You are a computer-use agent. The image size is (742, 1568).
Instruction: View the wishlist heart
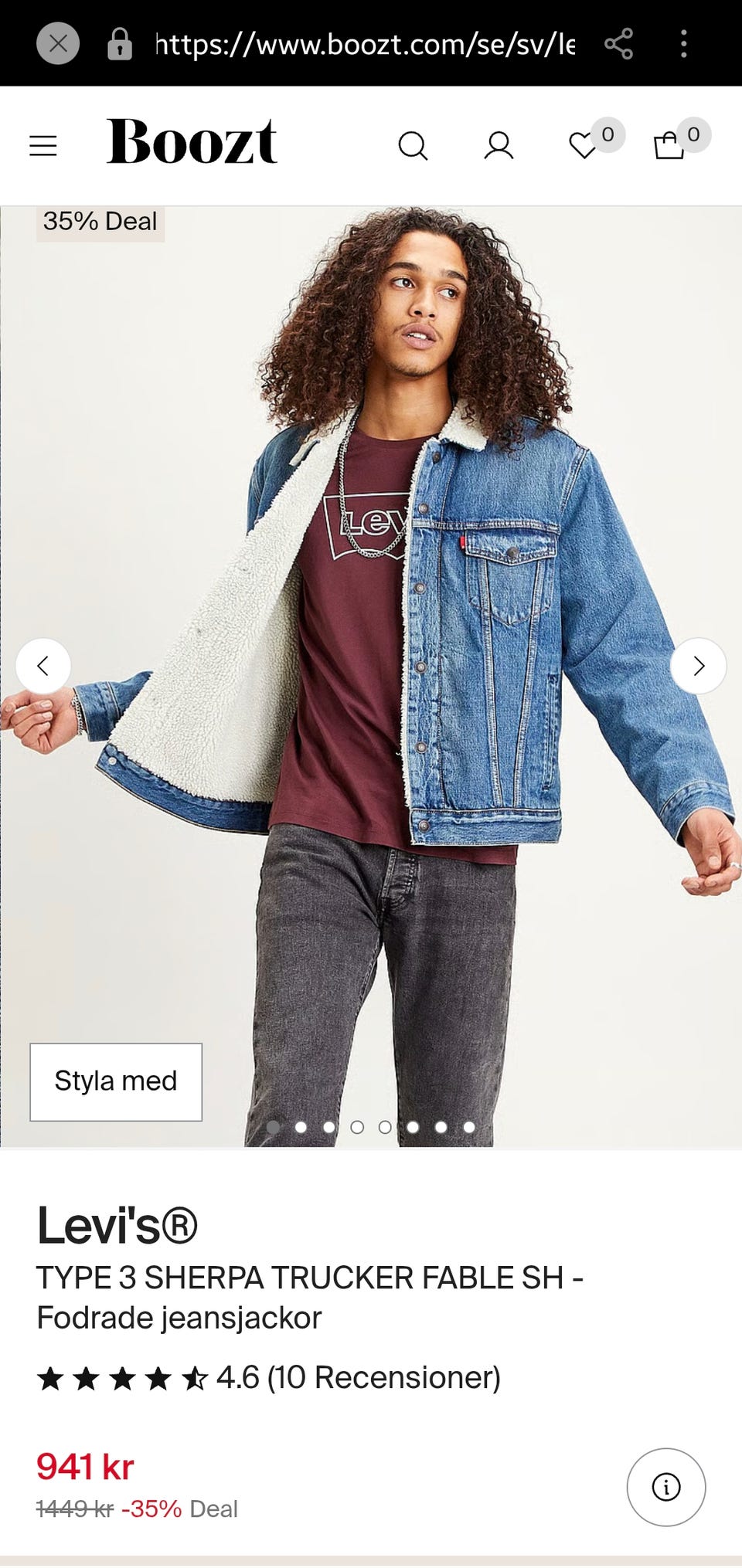click(584, 145)
